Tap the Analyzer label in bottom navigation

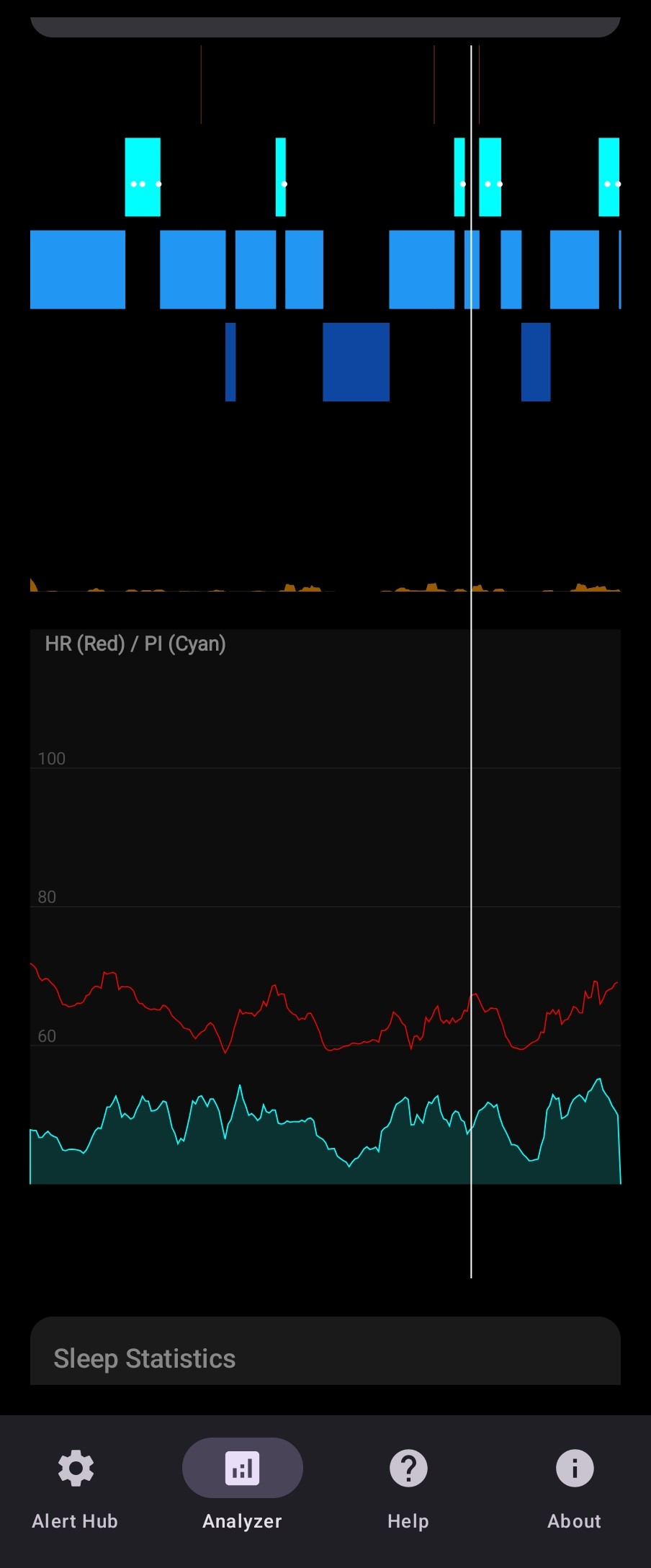tap(242, 1521)
